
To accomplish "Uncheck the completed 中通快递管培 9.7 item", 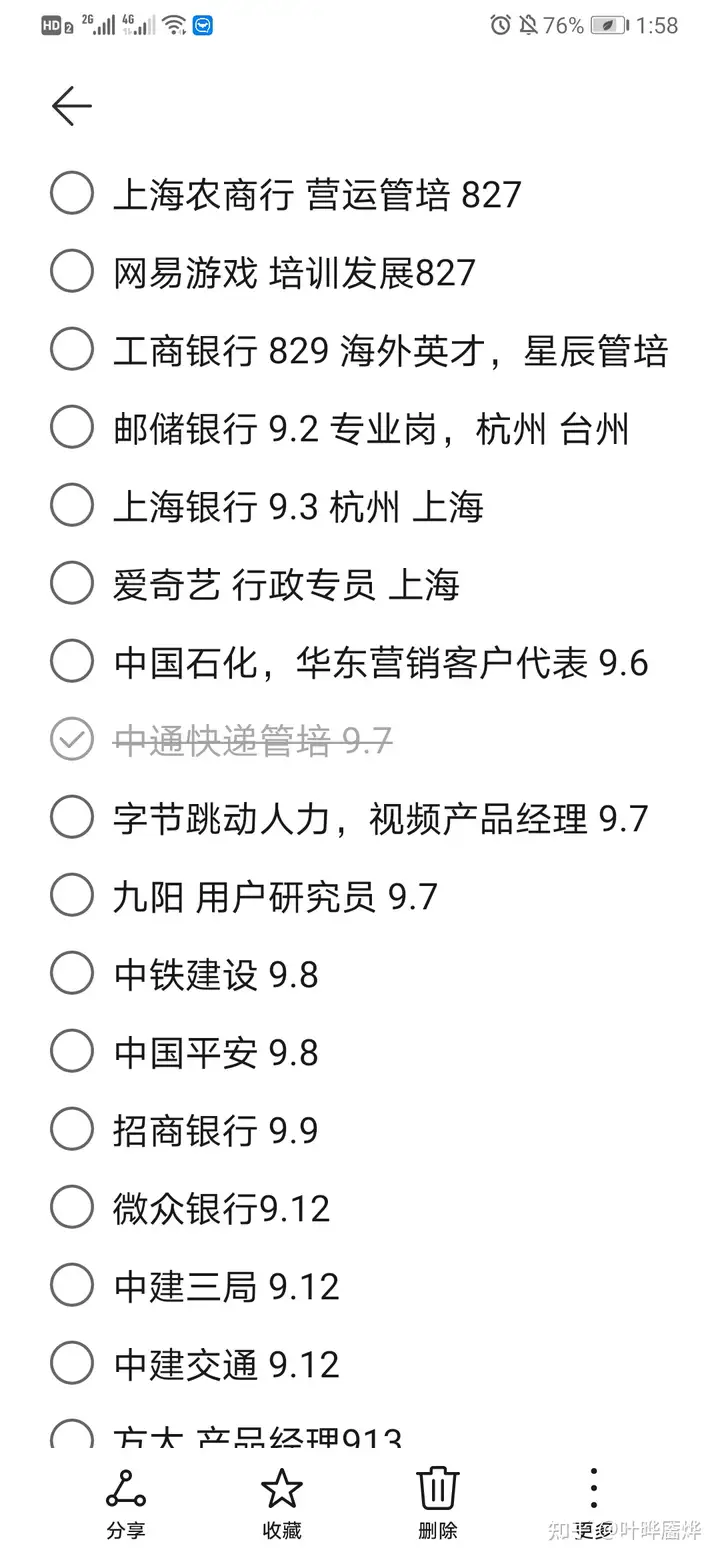I will pyautogui.click(x=72, y=739).
